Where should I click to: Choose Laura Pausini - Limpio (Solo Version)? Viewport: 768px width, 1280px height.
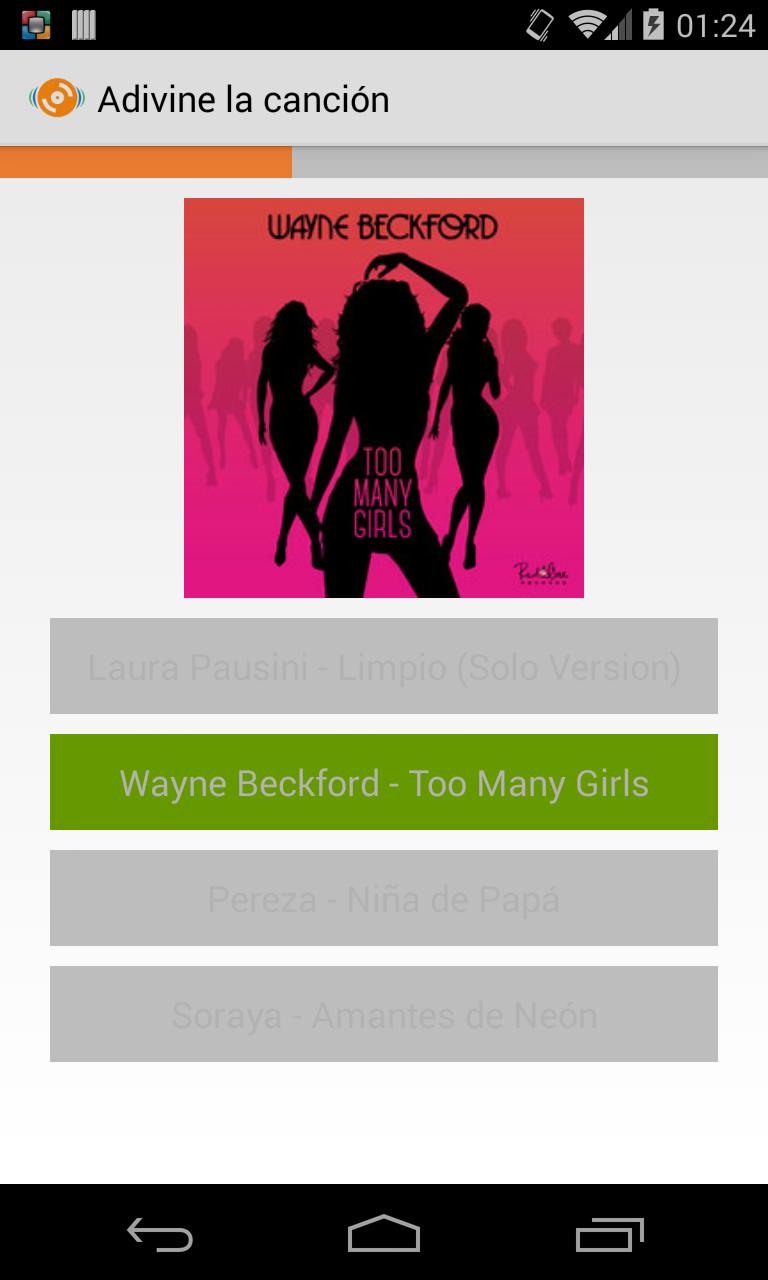click(x=384, y=666)
